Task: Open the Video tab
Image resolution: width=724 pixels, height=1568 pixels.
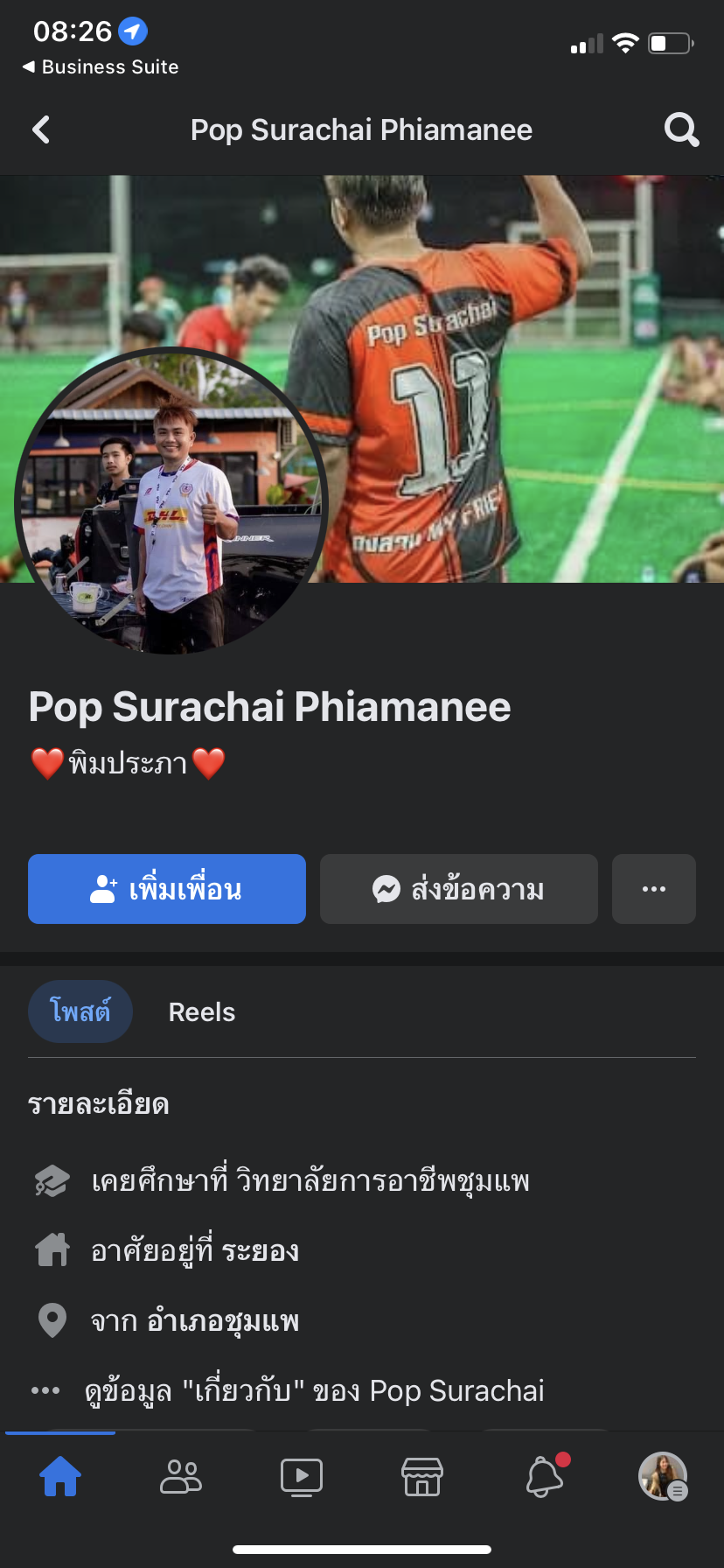Action: (302, 1477)
